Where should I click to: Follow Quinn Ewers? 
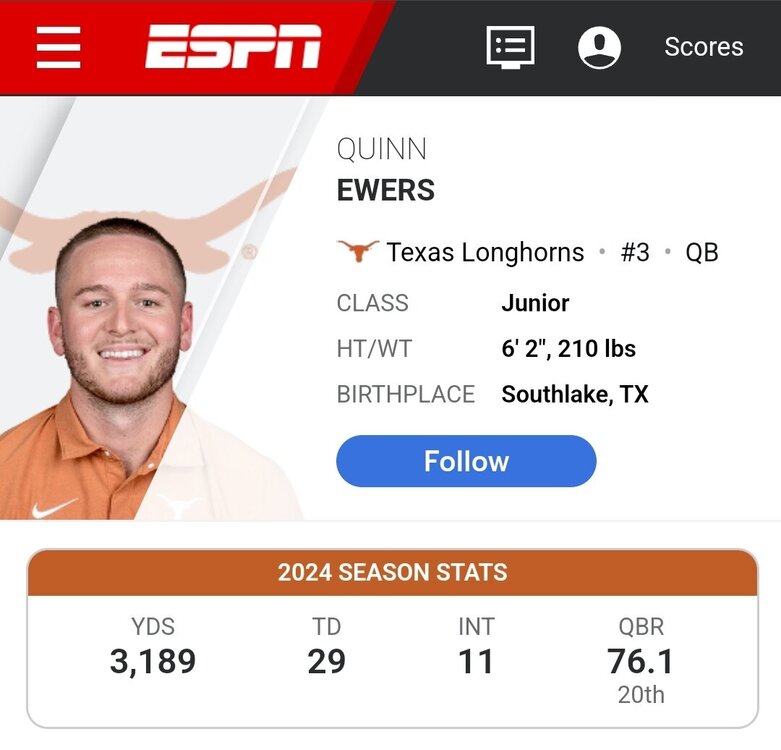point(466,461)
